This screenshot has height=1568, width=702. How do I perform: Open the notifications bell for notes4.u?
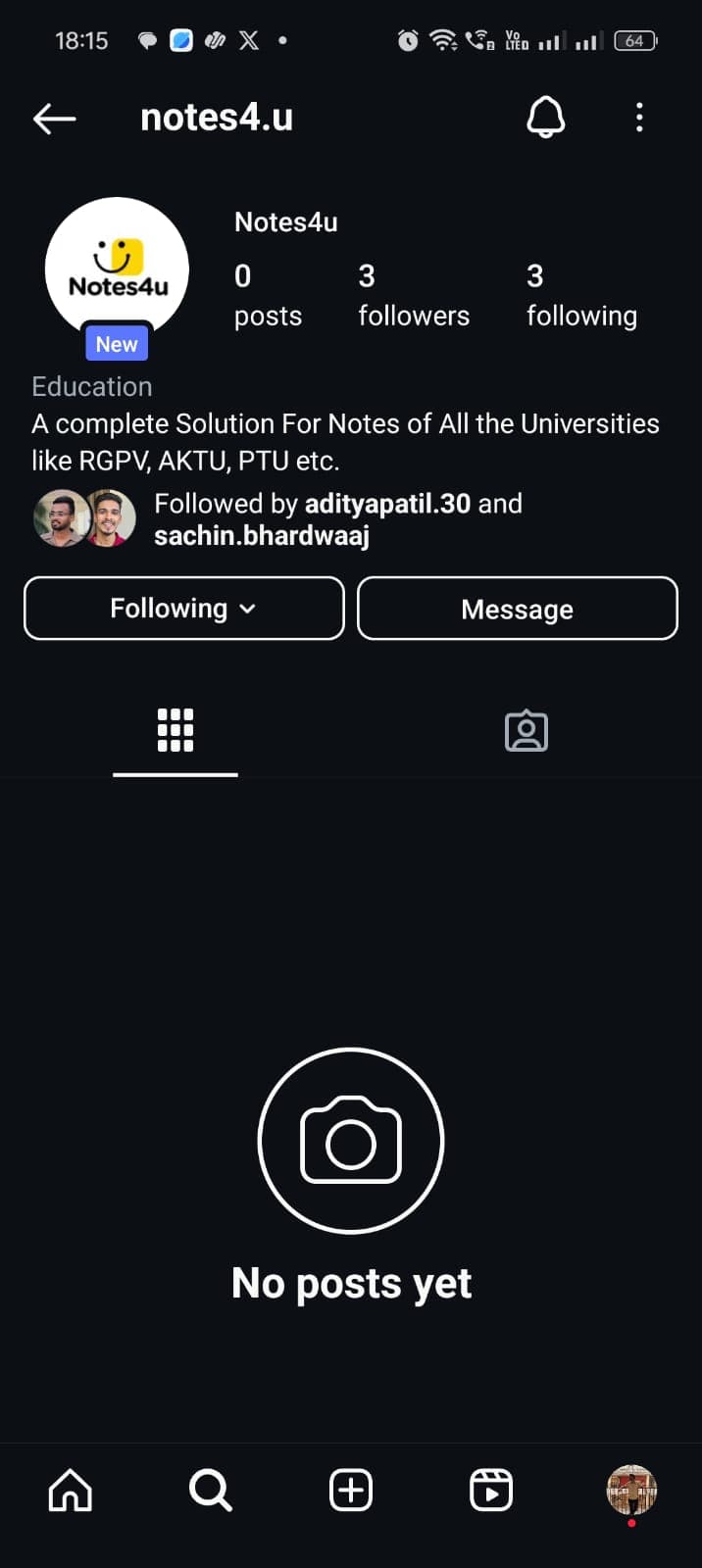coord(546,118)
